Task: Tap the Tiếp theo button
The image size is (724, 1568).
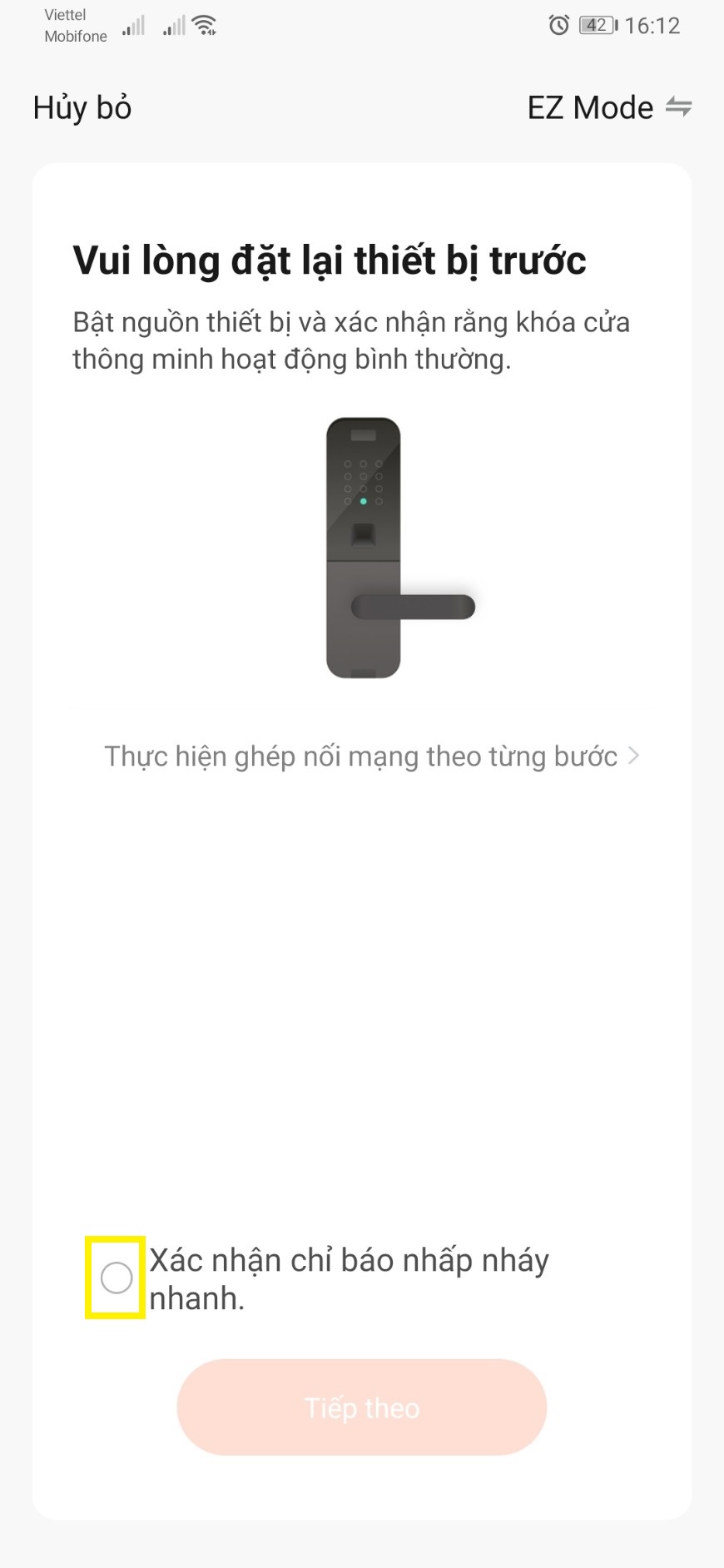Action: coord(362,1407)
